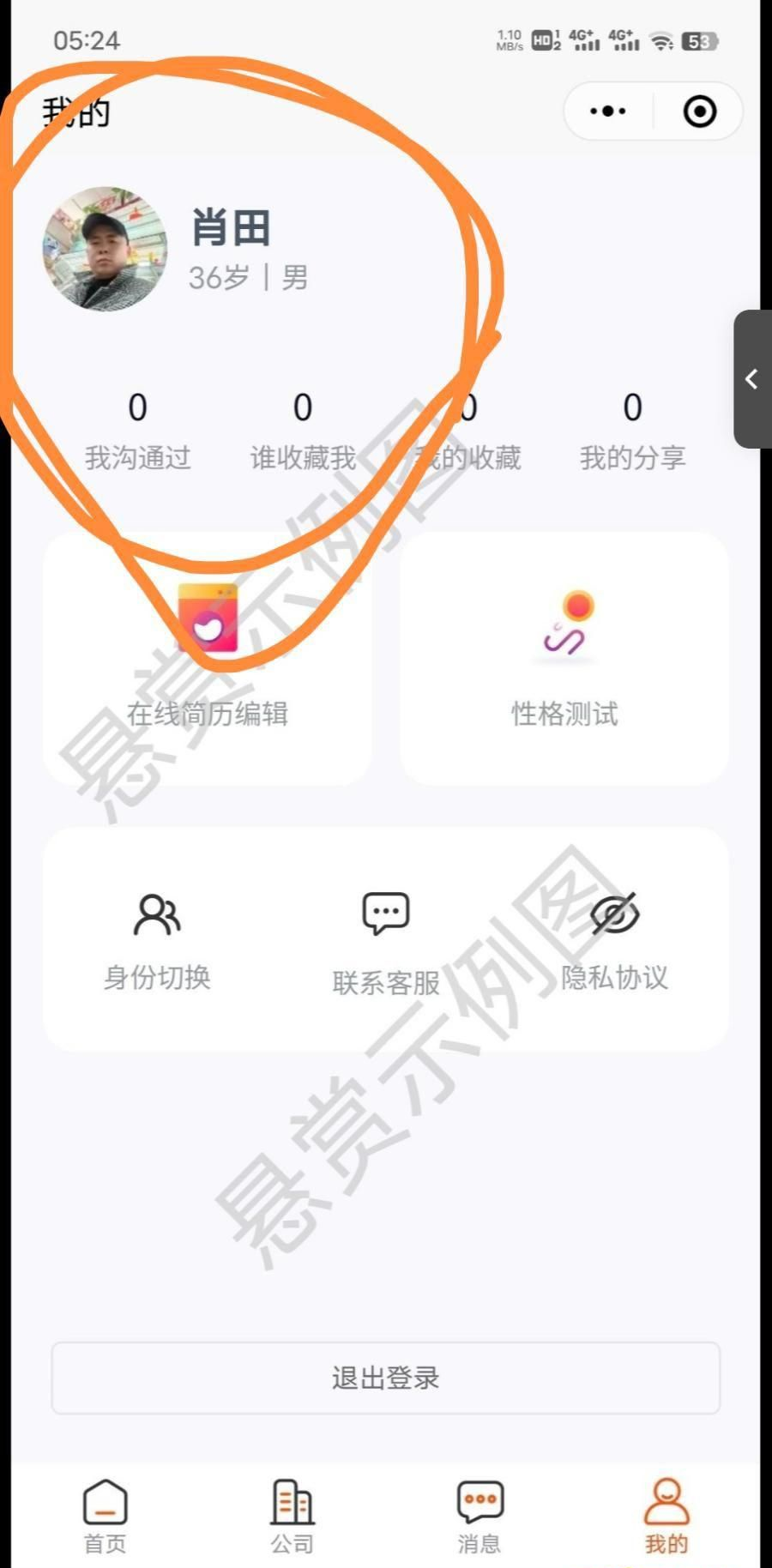Switch to the 消息 tab
772x1568 pixels.
pos(479,1516)
